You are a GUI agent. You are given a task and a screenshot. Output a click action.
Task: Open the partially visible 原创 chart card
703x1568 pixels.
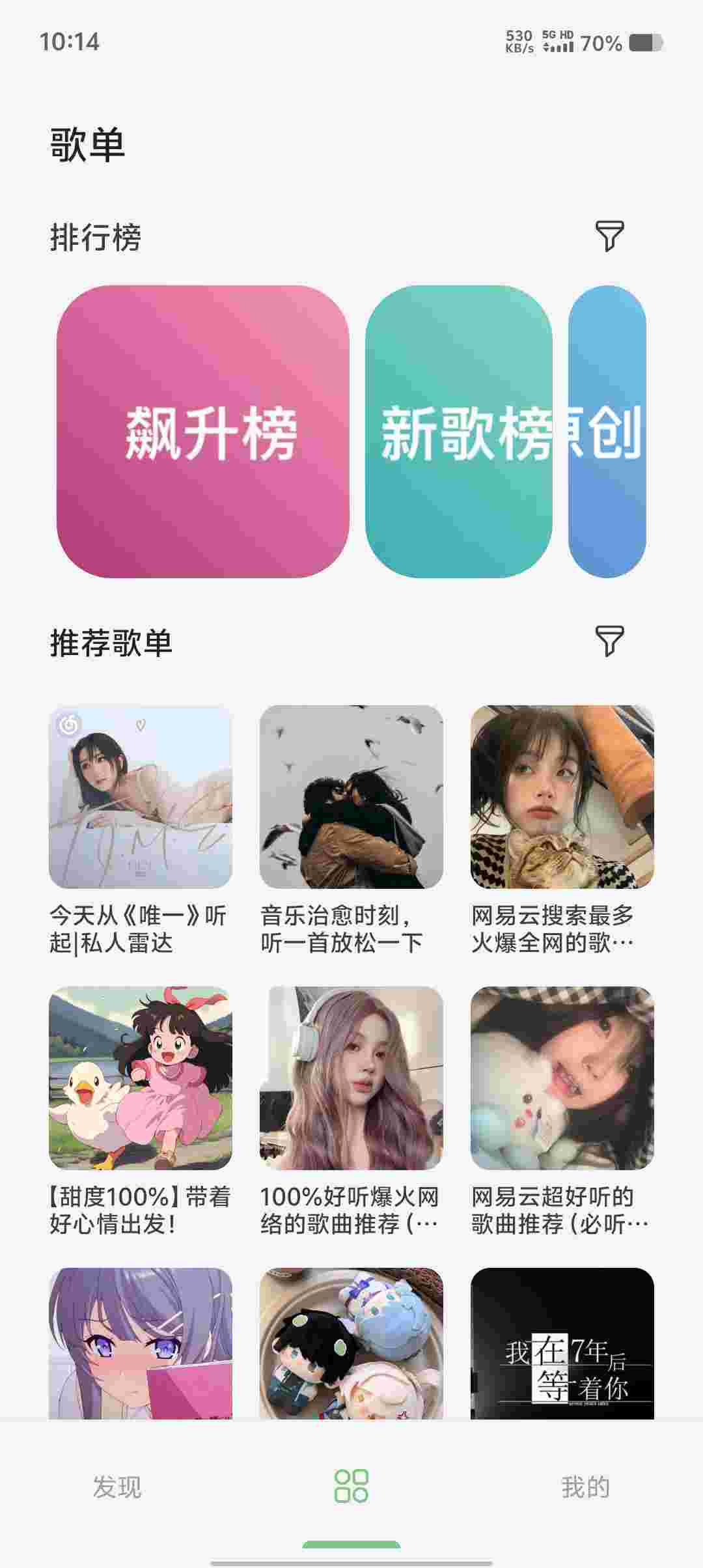point(607,432)
